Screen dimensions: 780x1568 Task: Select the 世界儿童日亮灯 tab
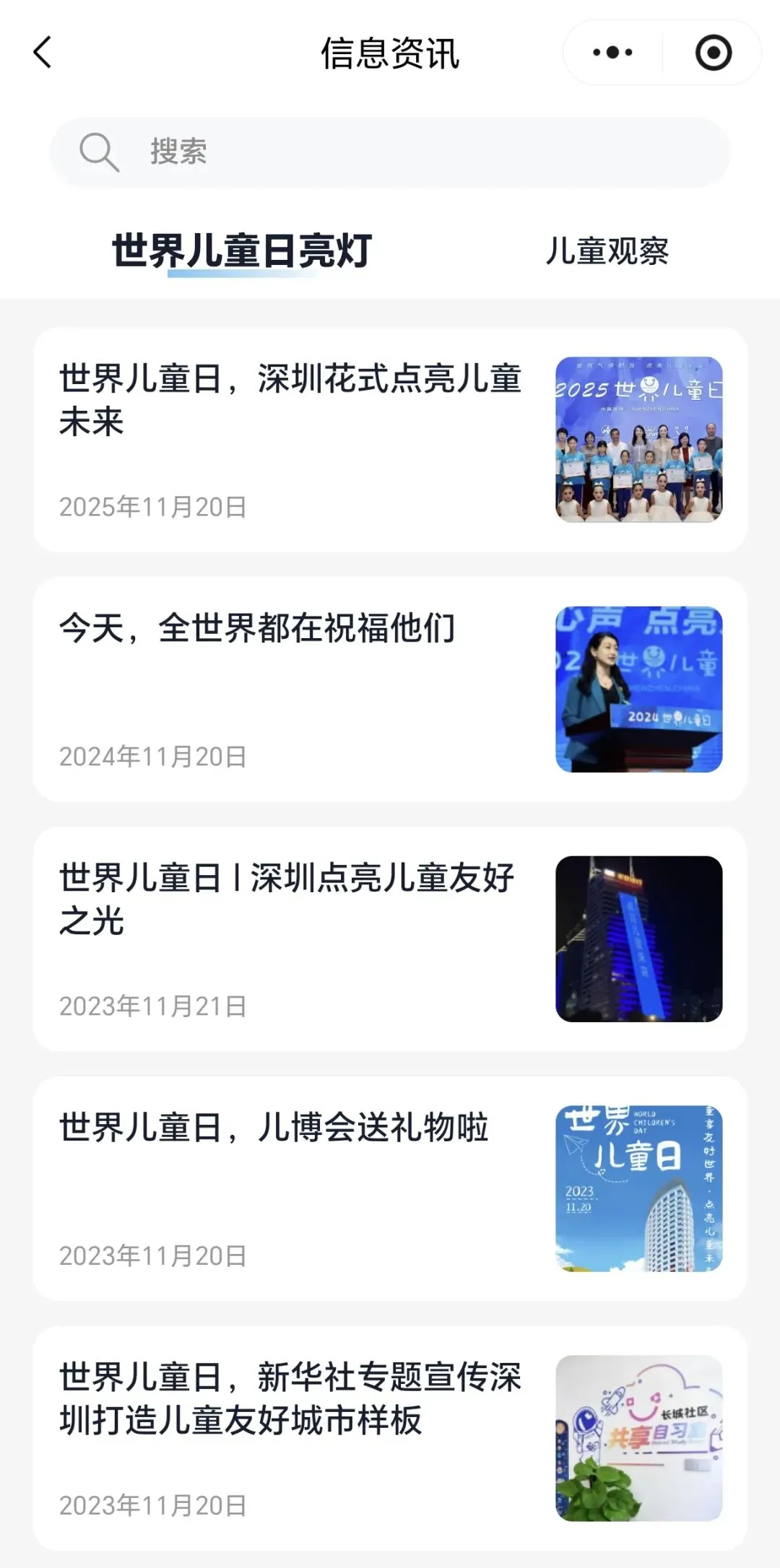(242, 251)
